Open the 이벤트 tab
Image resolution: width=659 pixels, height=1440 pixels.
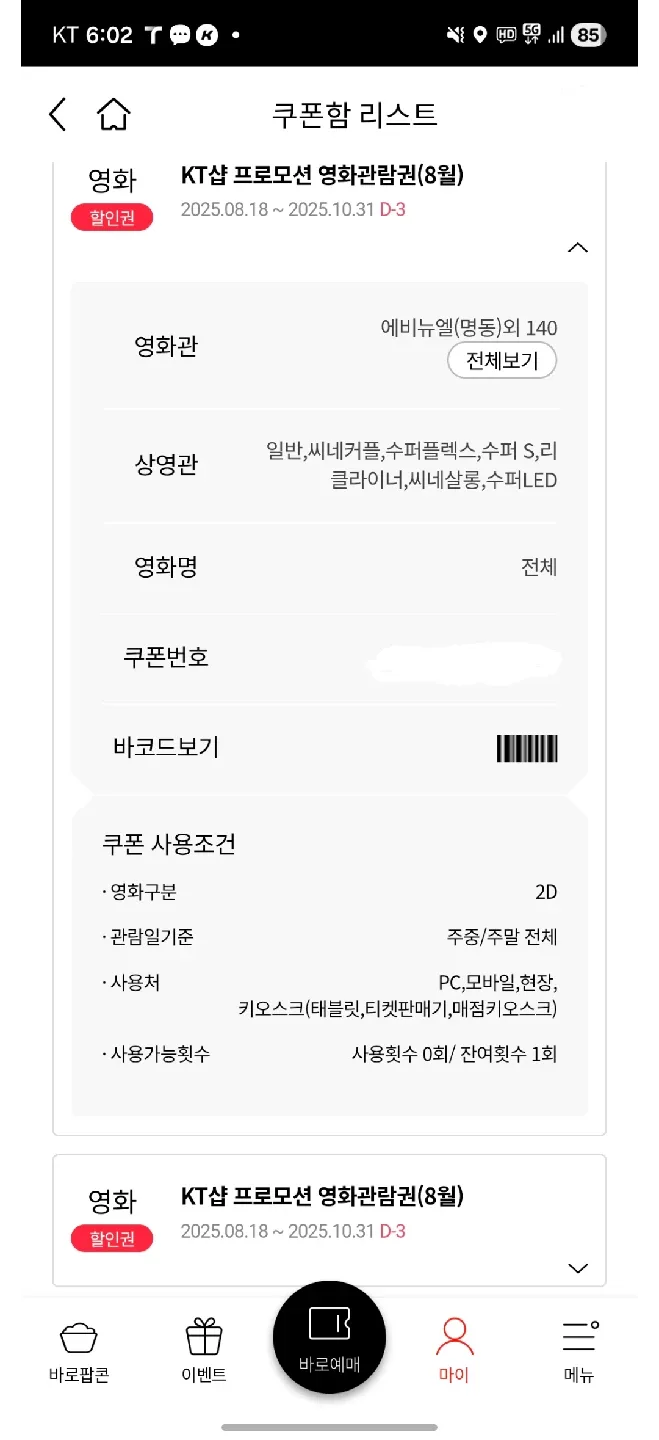[x=204, y=1350]
